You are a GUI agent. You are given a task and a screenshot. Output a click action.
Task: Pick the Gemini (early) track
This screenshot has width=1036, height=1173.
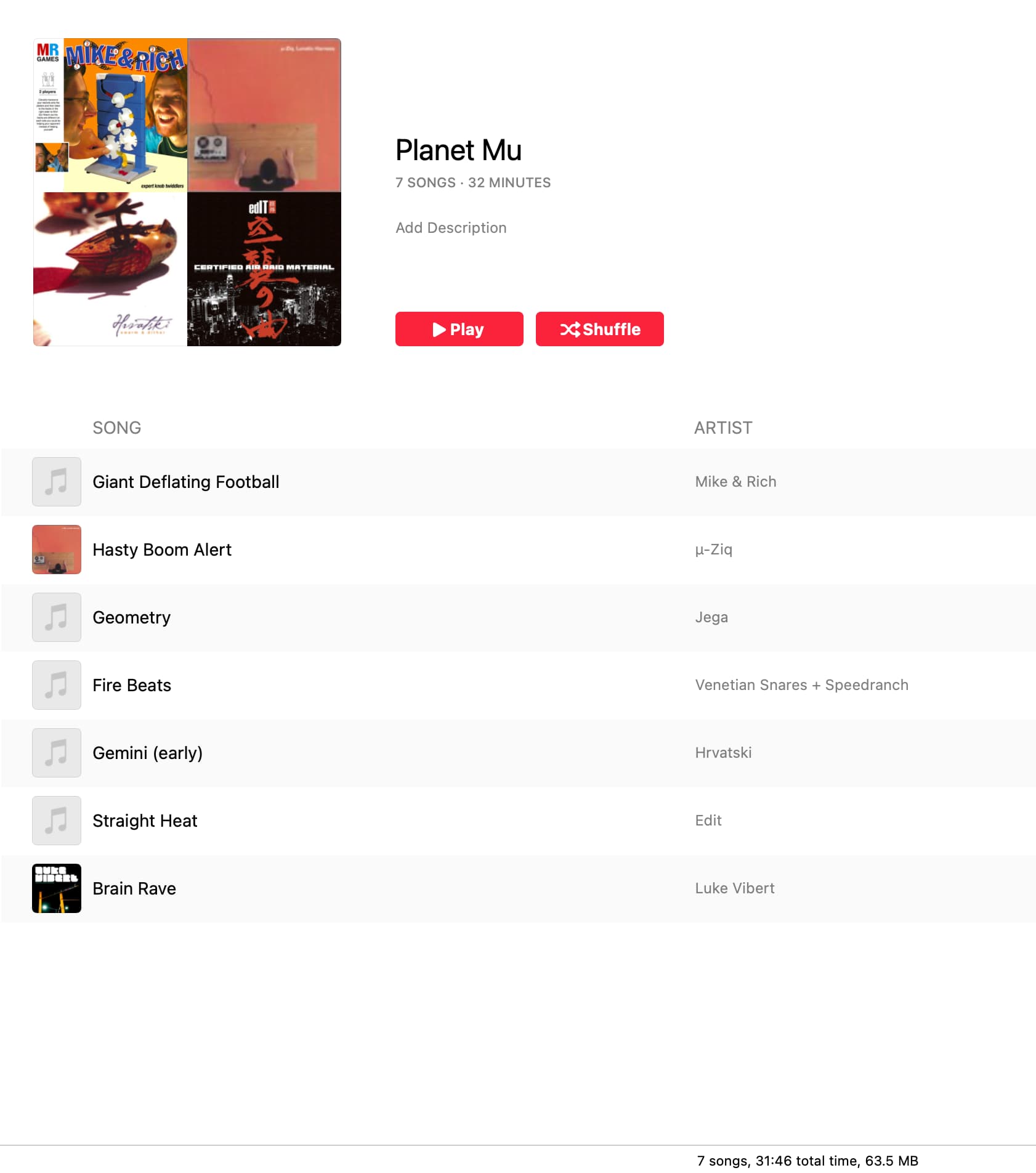click(x=147, y=753)
